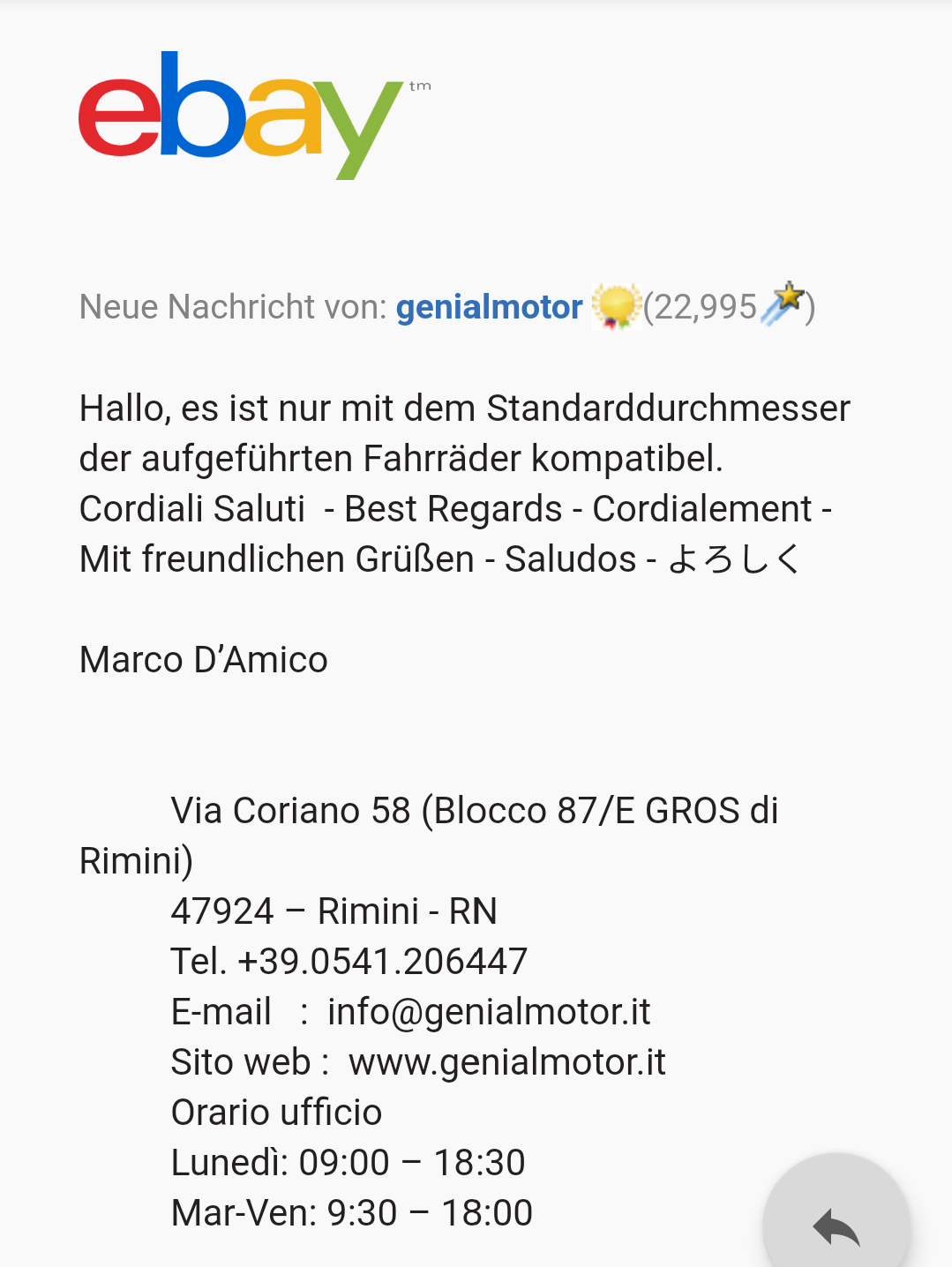Call the +39.0541.206447 phone number
This screenshot has height=1267, width=952.
pyautogui.click(x=382, y=962)
